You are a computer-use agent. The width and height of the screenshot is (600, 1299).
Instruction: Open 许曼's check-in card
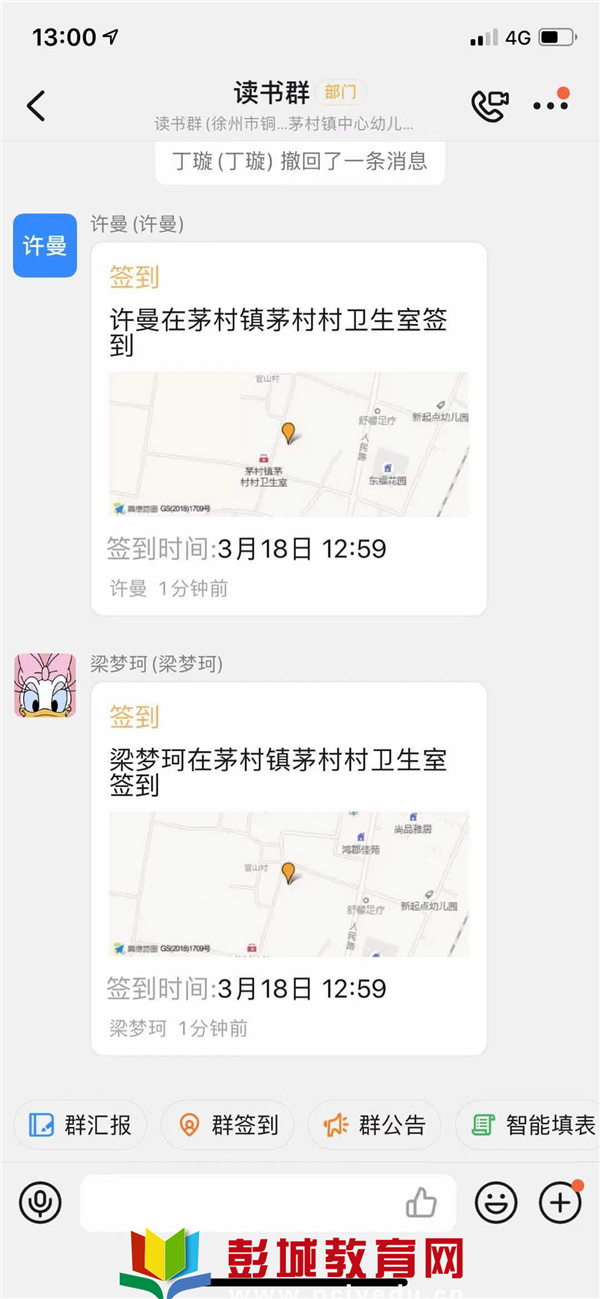pos(289,428)
